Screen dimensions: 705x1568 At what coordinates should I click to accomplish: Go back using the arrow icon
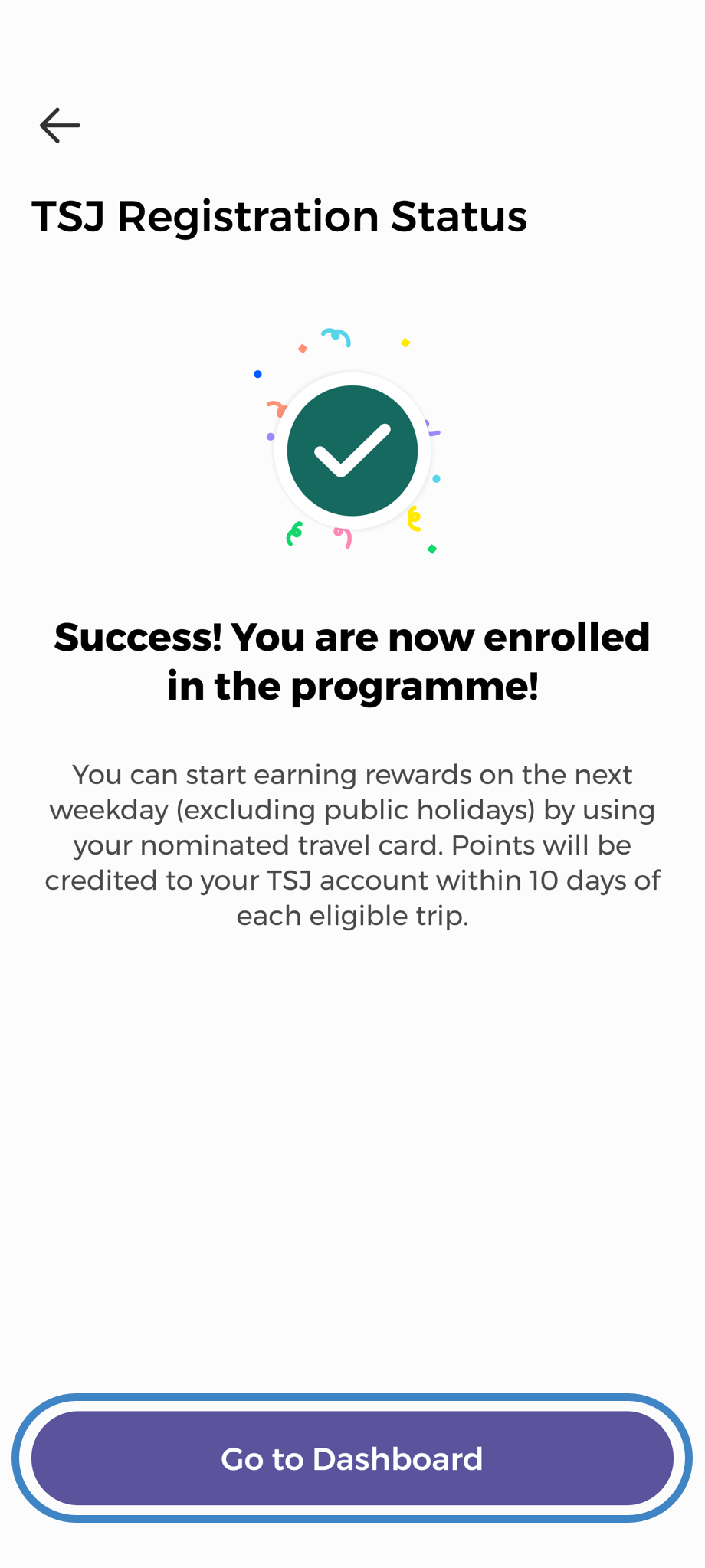pos(60,126)
